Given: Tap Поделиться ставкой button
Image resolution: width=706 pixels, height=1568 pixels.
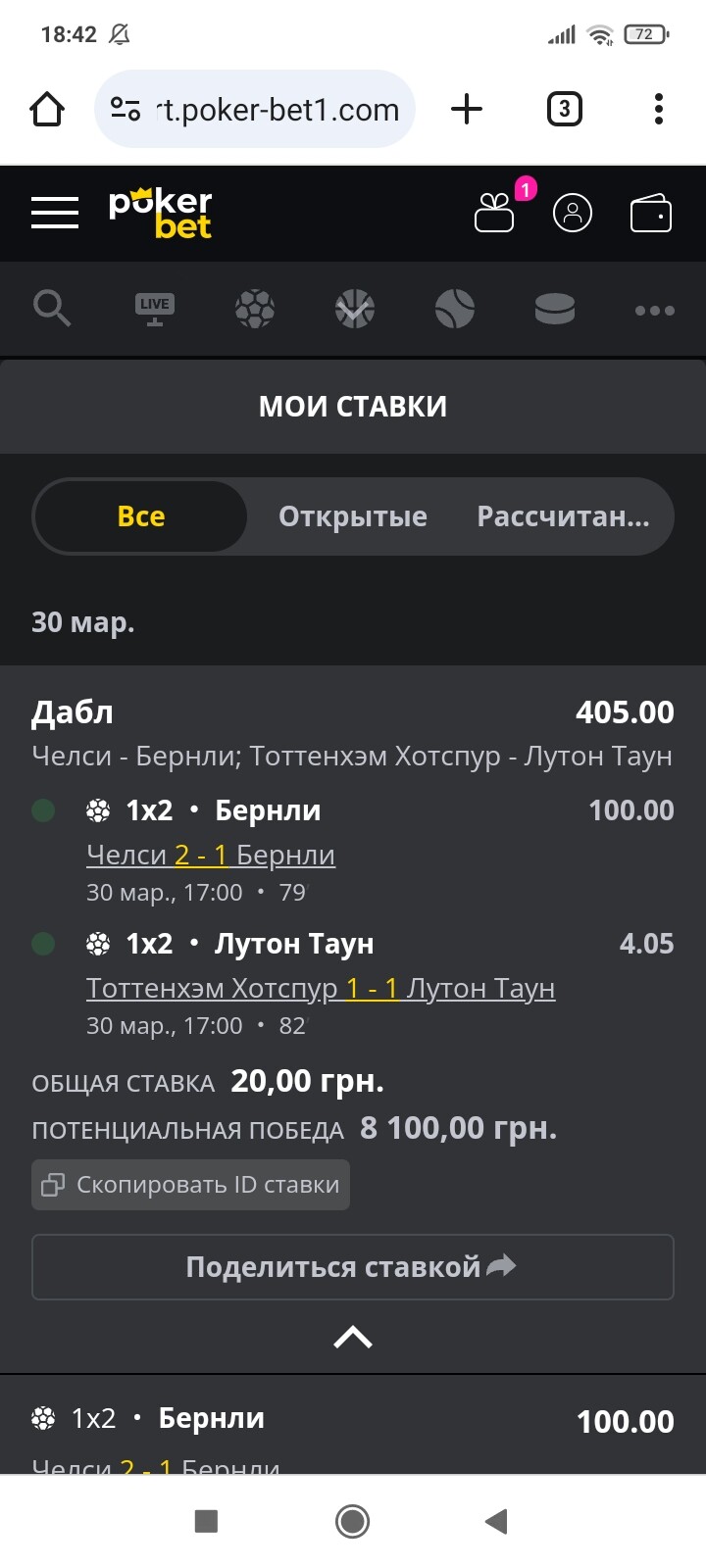Looking at the screenshot, I should tap(353, 1267).
